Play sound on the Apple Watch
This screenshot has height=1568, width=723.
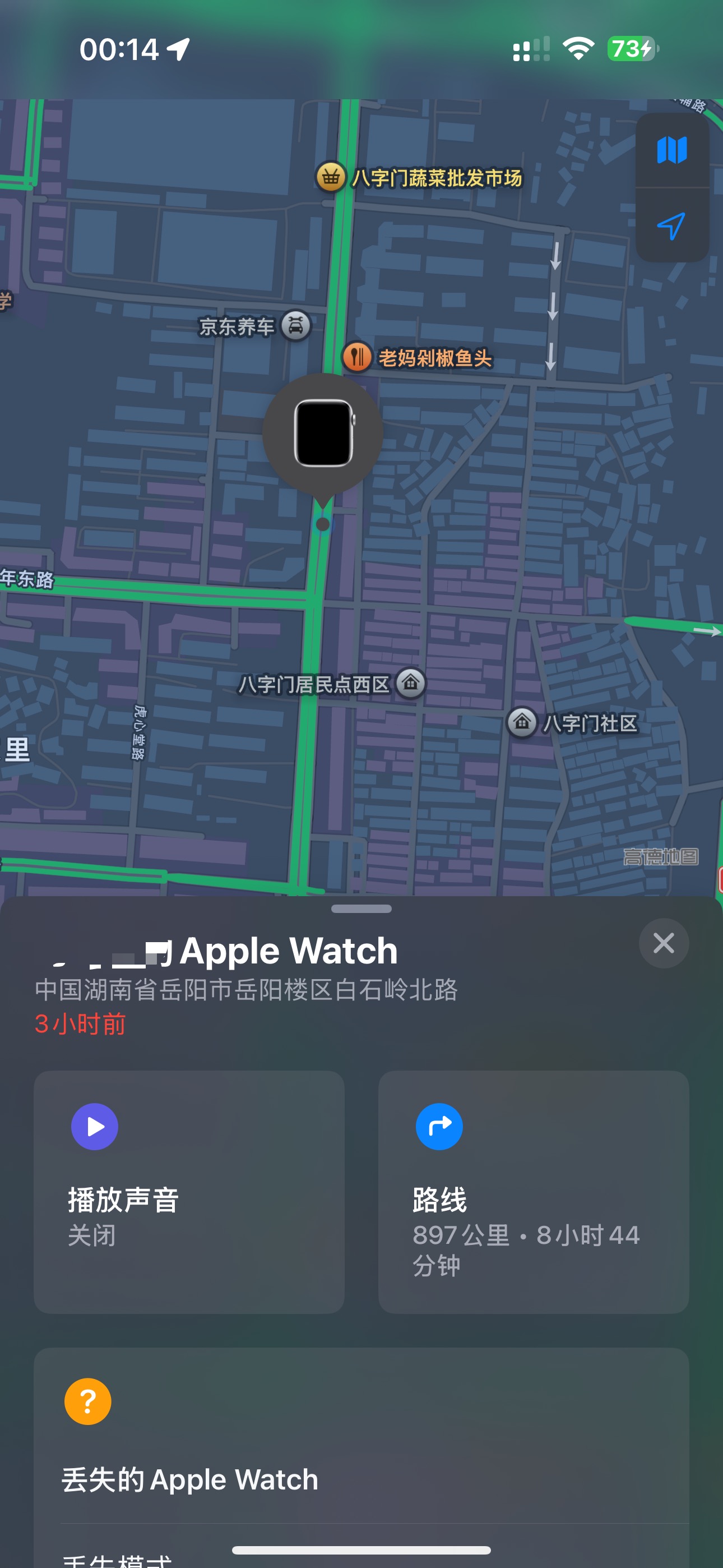[x=189, y=1191]
